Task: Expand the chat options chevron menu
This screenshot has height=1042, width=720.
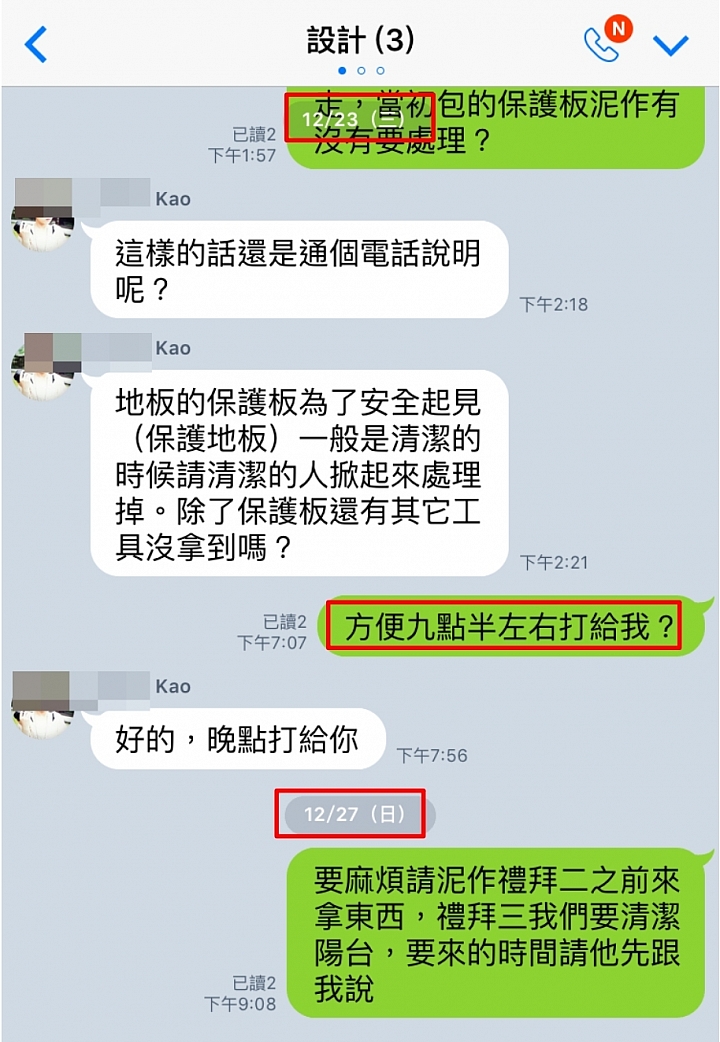Action: (670, 44)
